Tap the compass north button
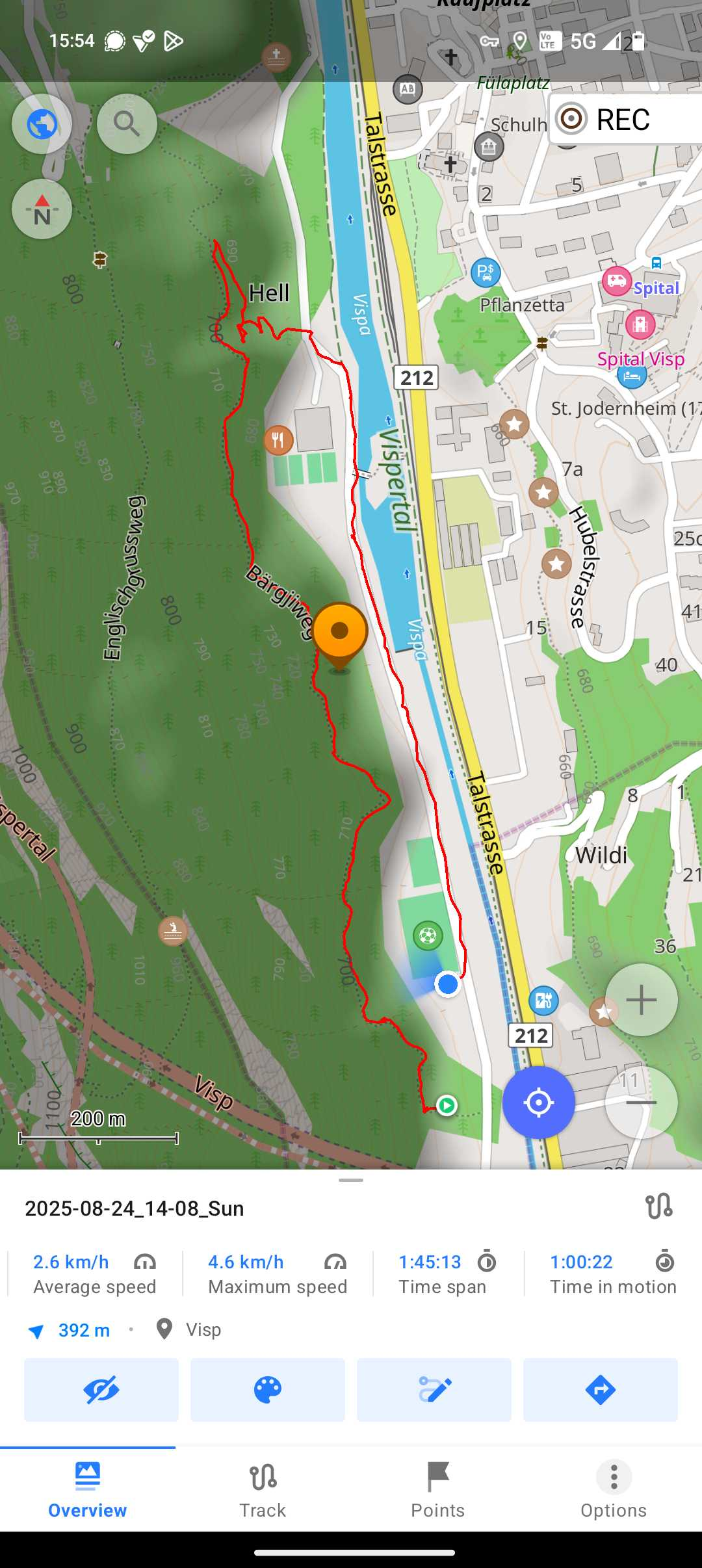702x1568 pixels. (x=42, y=209)
